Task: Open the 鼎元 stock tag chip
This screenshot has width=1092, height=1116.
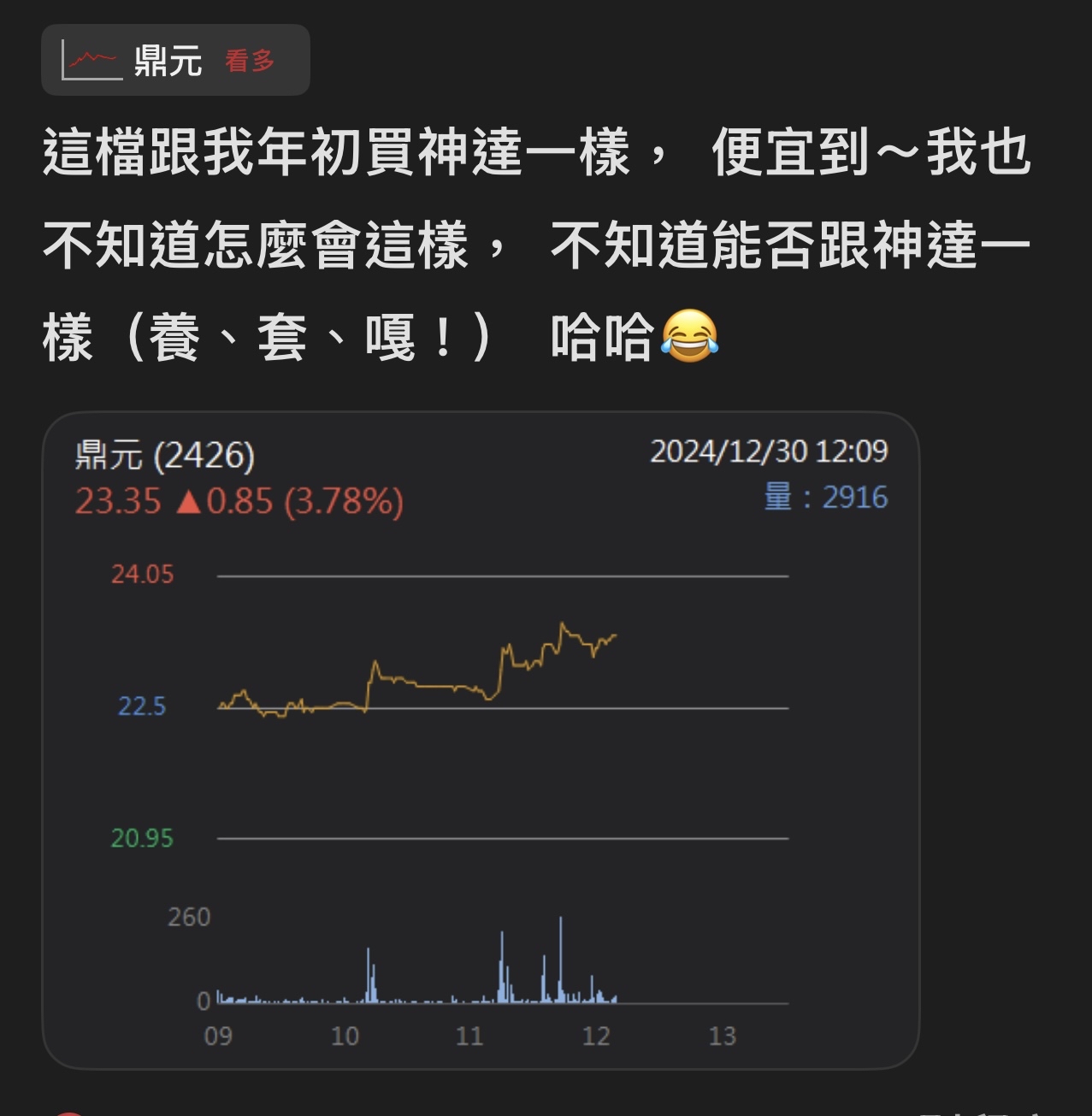Action: 175,60
